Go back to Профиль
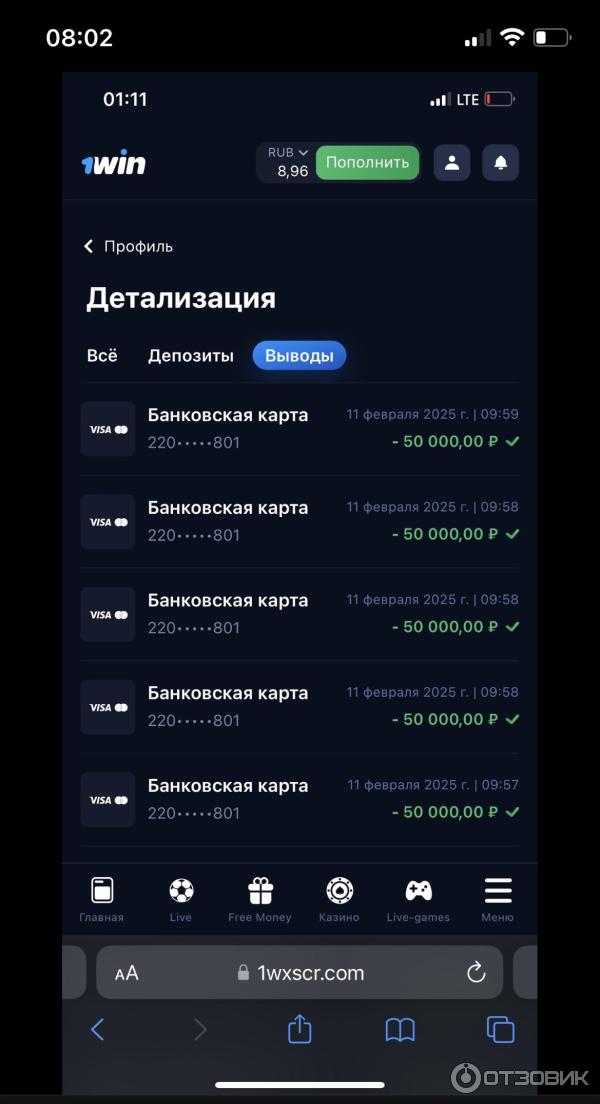600x1104 pixels. 128,246
